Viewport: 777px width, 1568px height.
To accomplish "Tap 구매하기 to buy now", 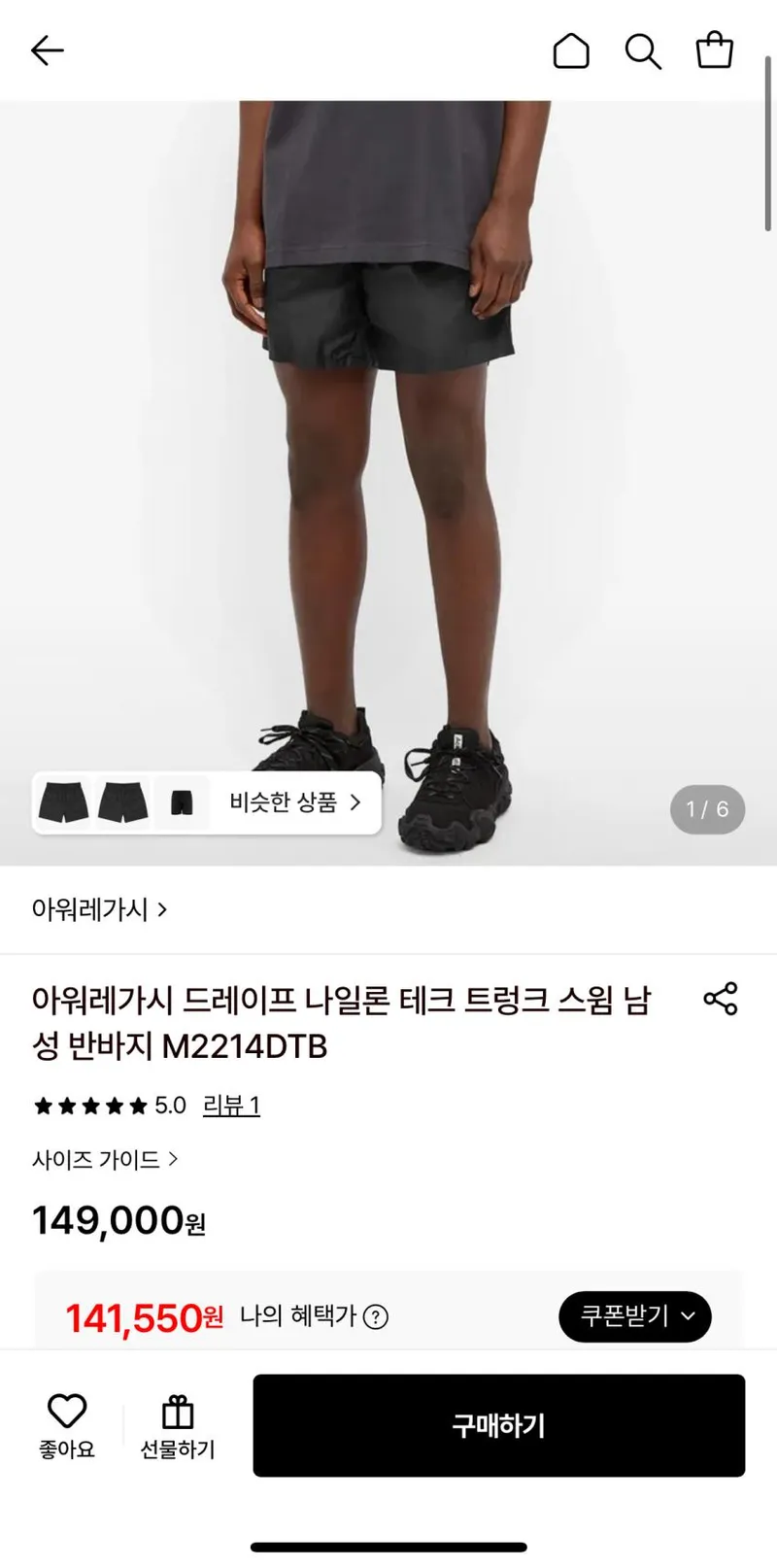I will tap(499, 1425).
